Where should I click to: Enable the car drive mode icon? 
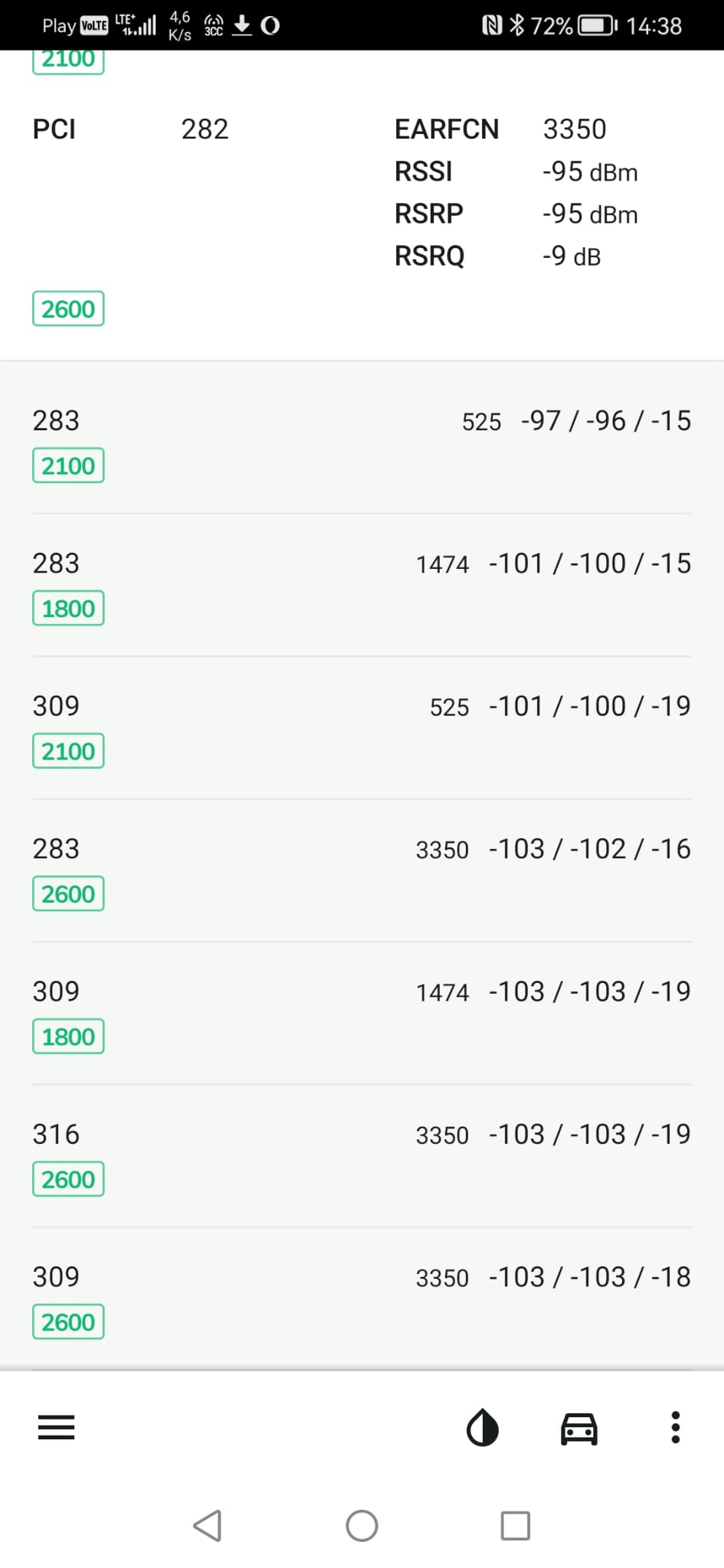pyautogui.click(x=579, y=1428)
